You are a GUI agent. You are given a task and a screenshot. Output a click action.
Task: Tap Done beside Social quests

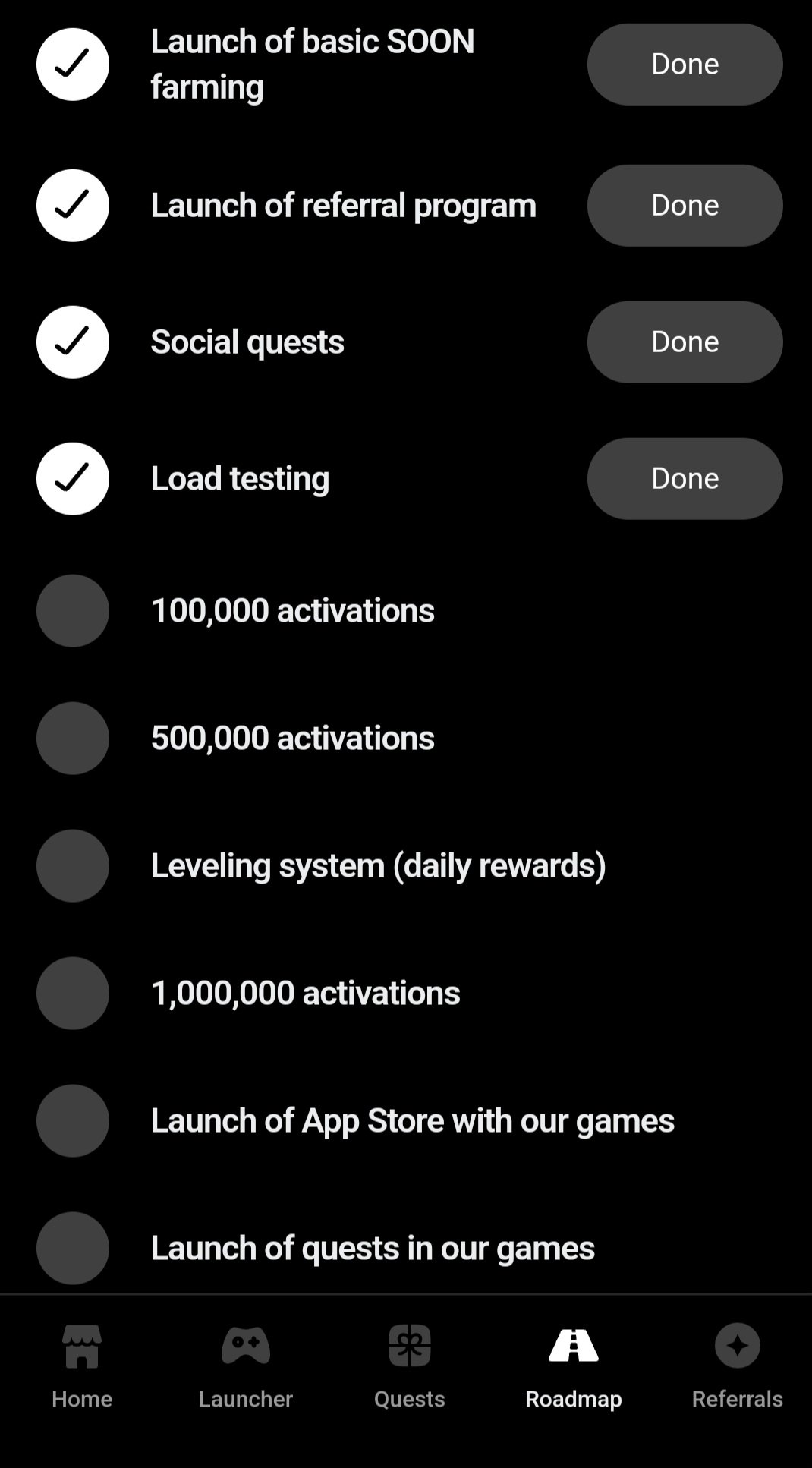click(x=685, y=342)
